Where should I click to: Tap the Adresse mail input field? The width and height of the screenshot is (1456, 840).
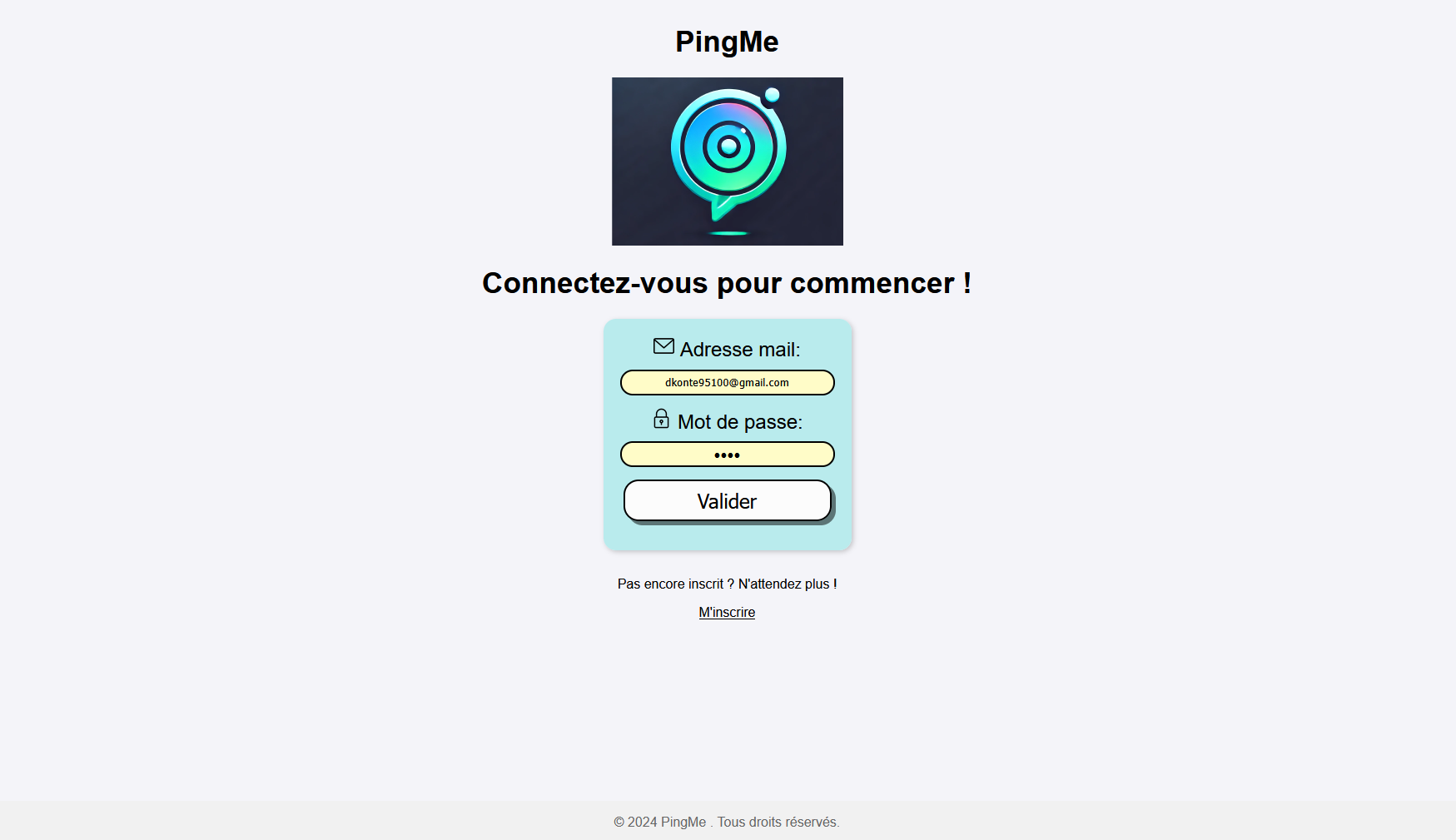(x=727, y=383)
